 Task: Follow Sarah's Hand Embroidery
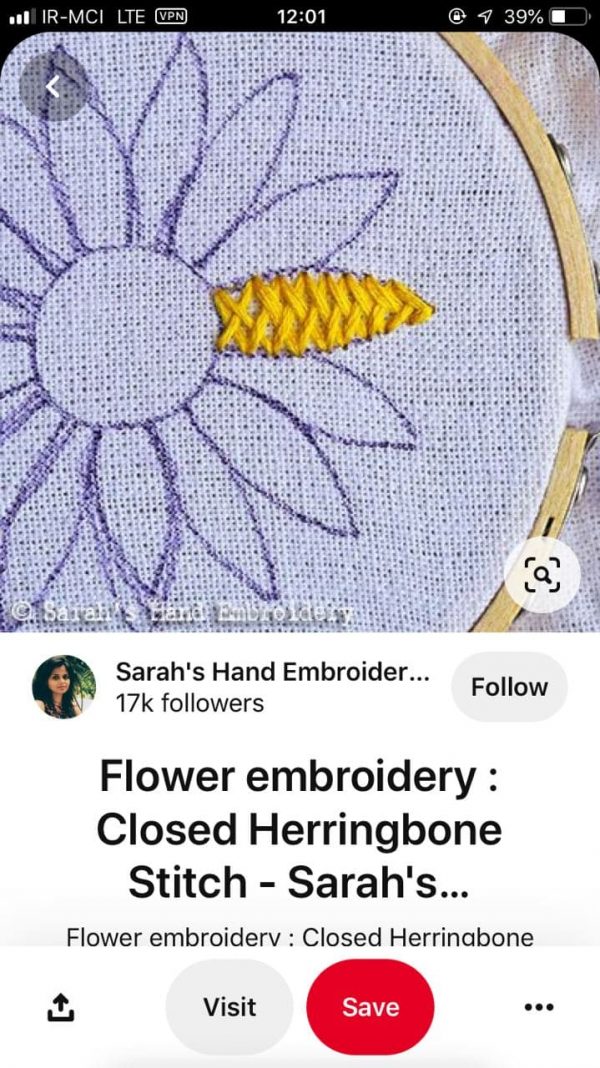pos(509,687)
